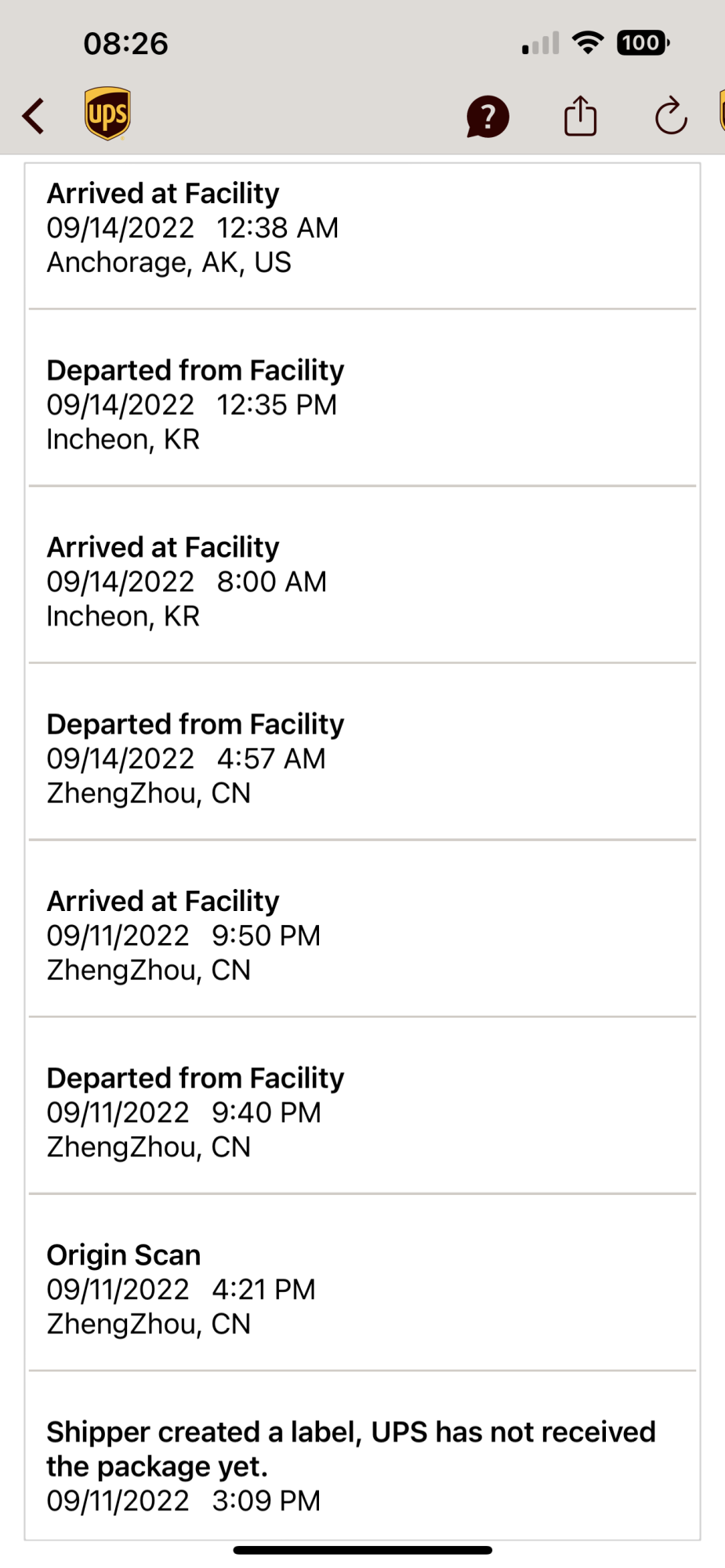Screen dimensions: 725x1568
Task: Share this tracking page
Action: click(x=580, y=116)
